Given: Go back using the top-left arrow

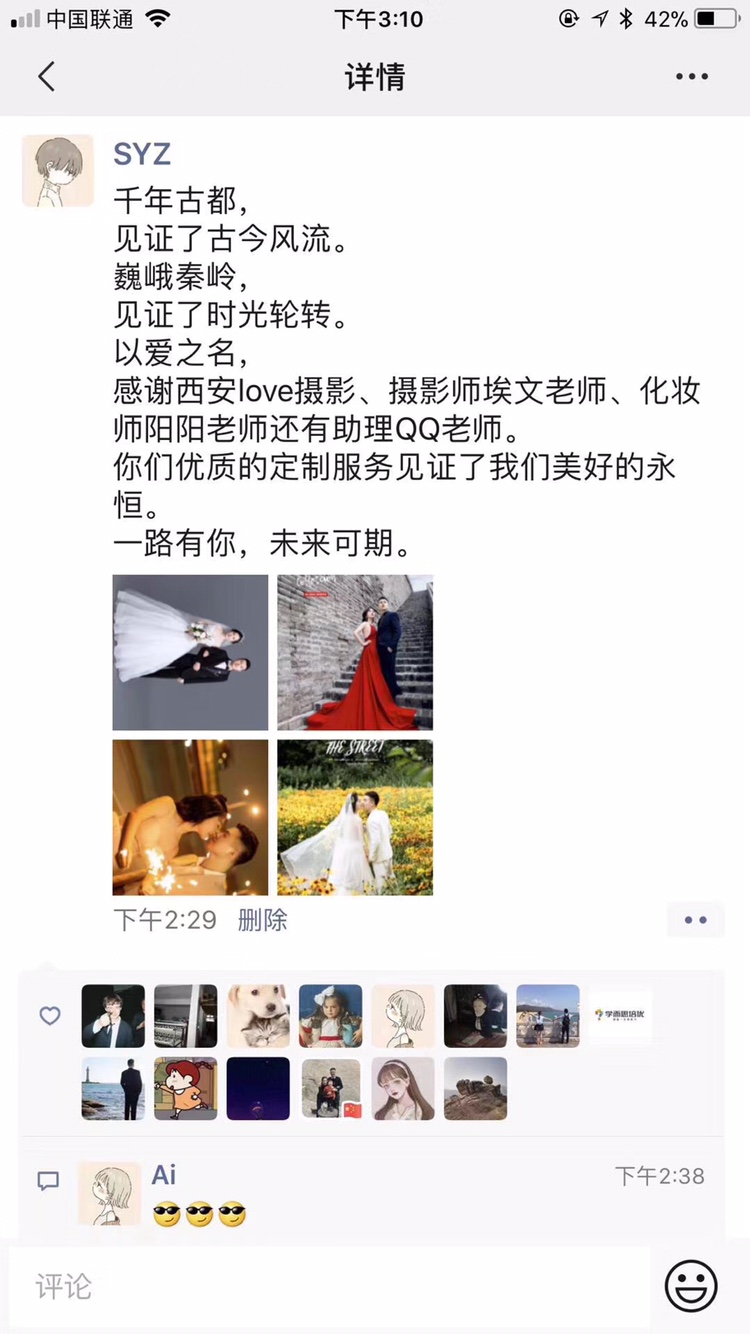Looking at the screenshot, I should tap(46, 77).
